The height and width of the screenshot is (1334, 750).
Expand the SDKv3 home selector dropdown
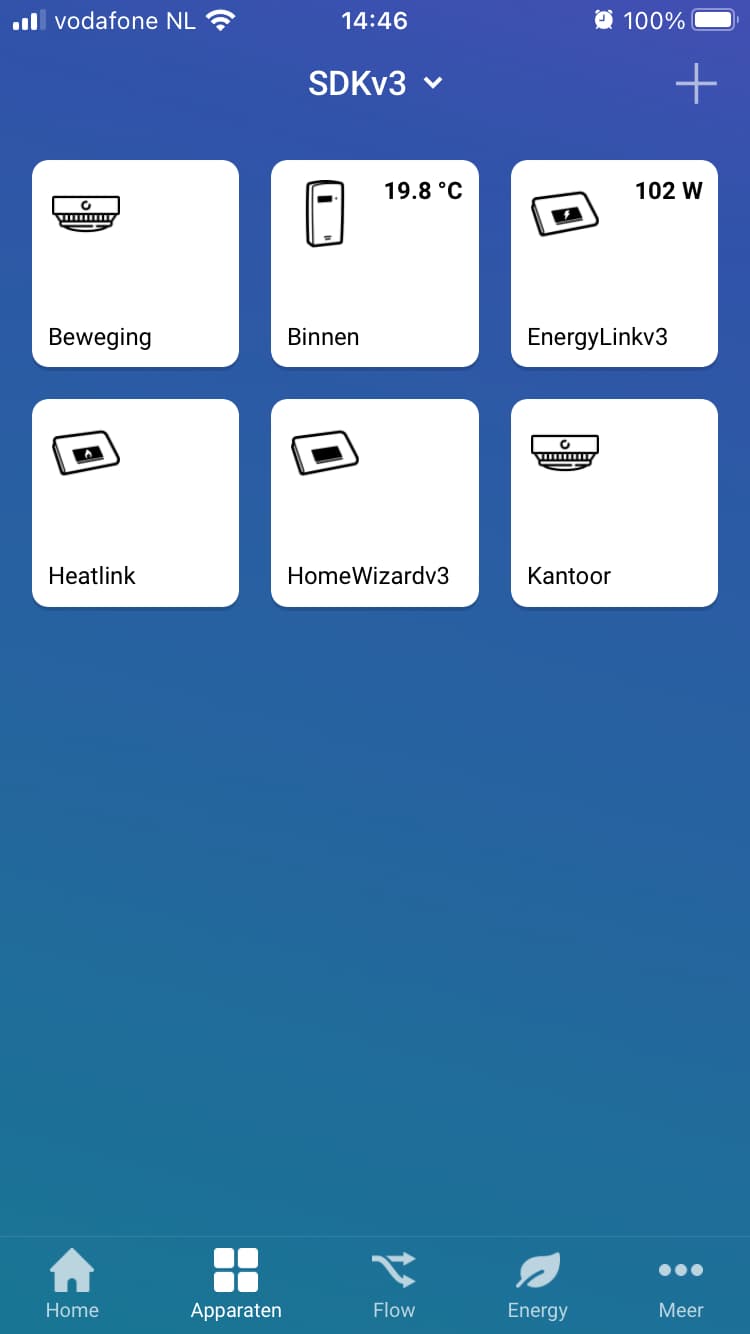coord(375,84)
